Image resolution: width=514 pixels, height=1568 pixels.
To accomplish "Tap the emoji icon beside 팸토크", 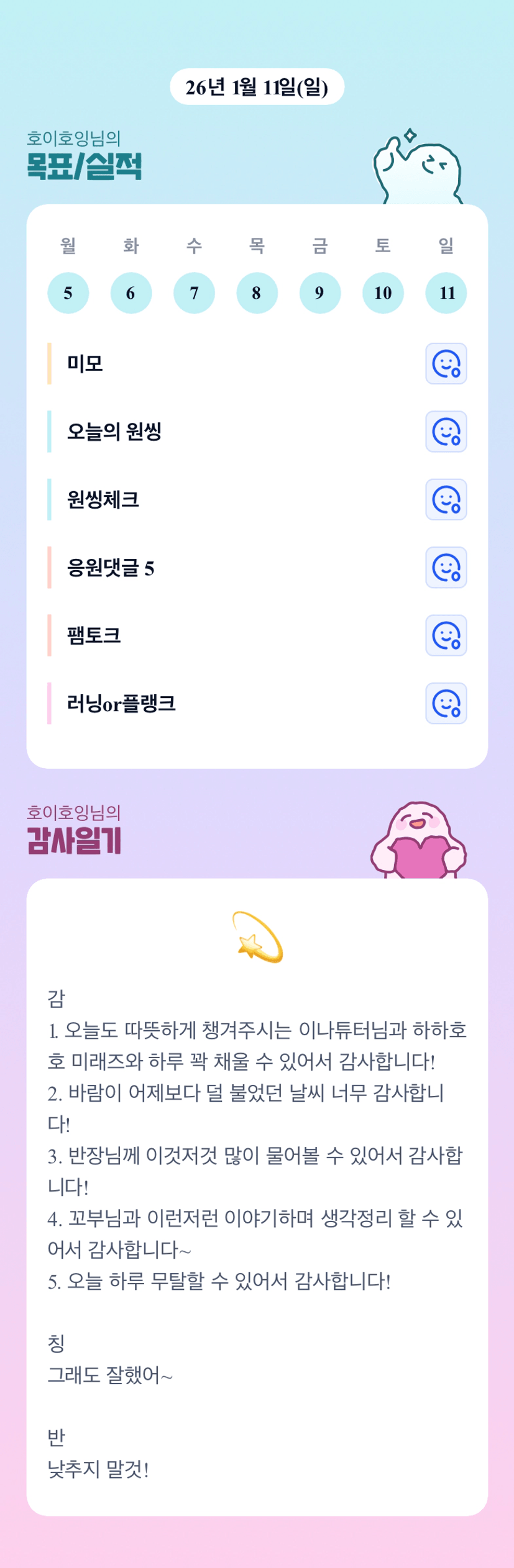I will [446, 635].
